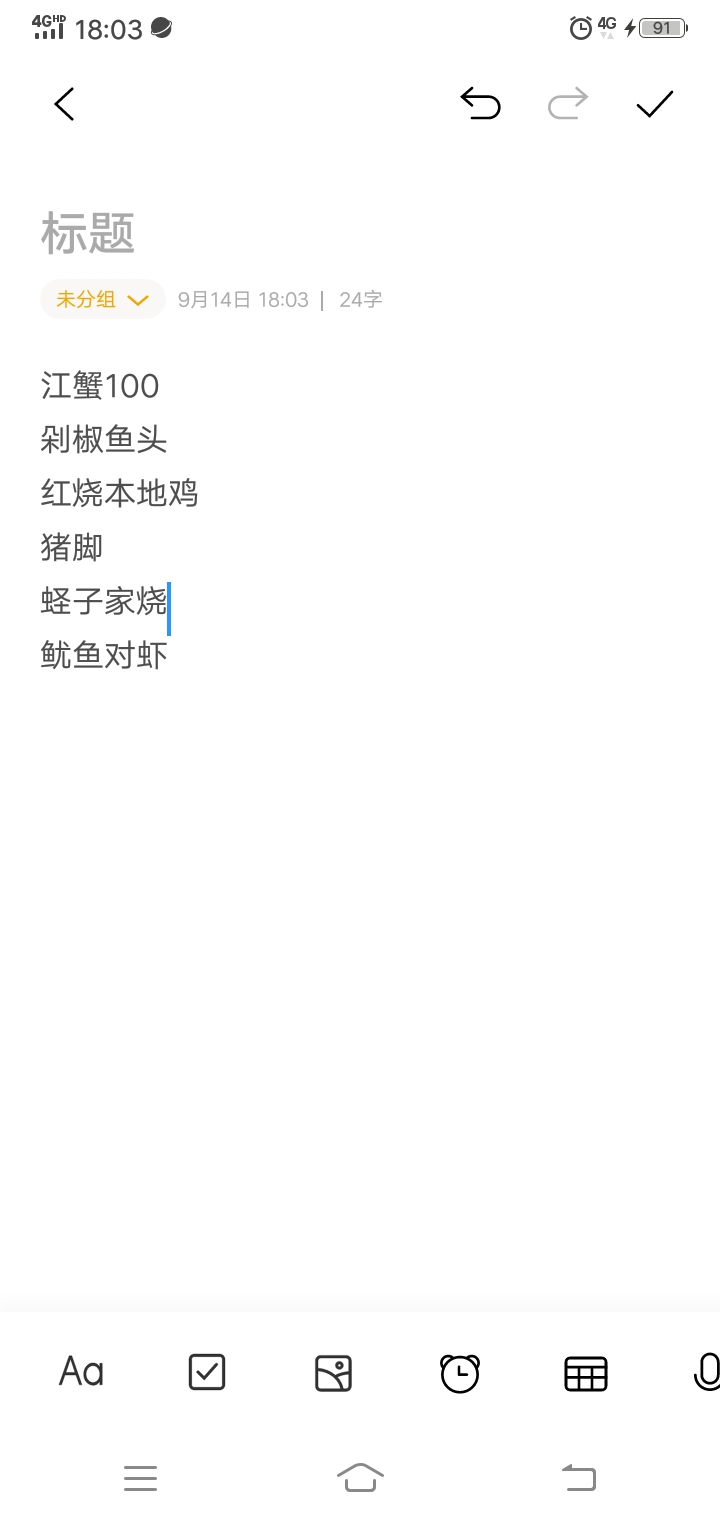
Task: Tap the redo arrow
Action: (568, 103)
